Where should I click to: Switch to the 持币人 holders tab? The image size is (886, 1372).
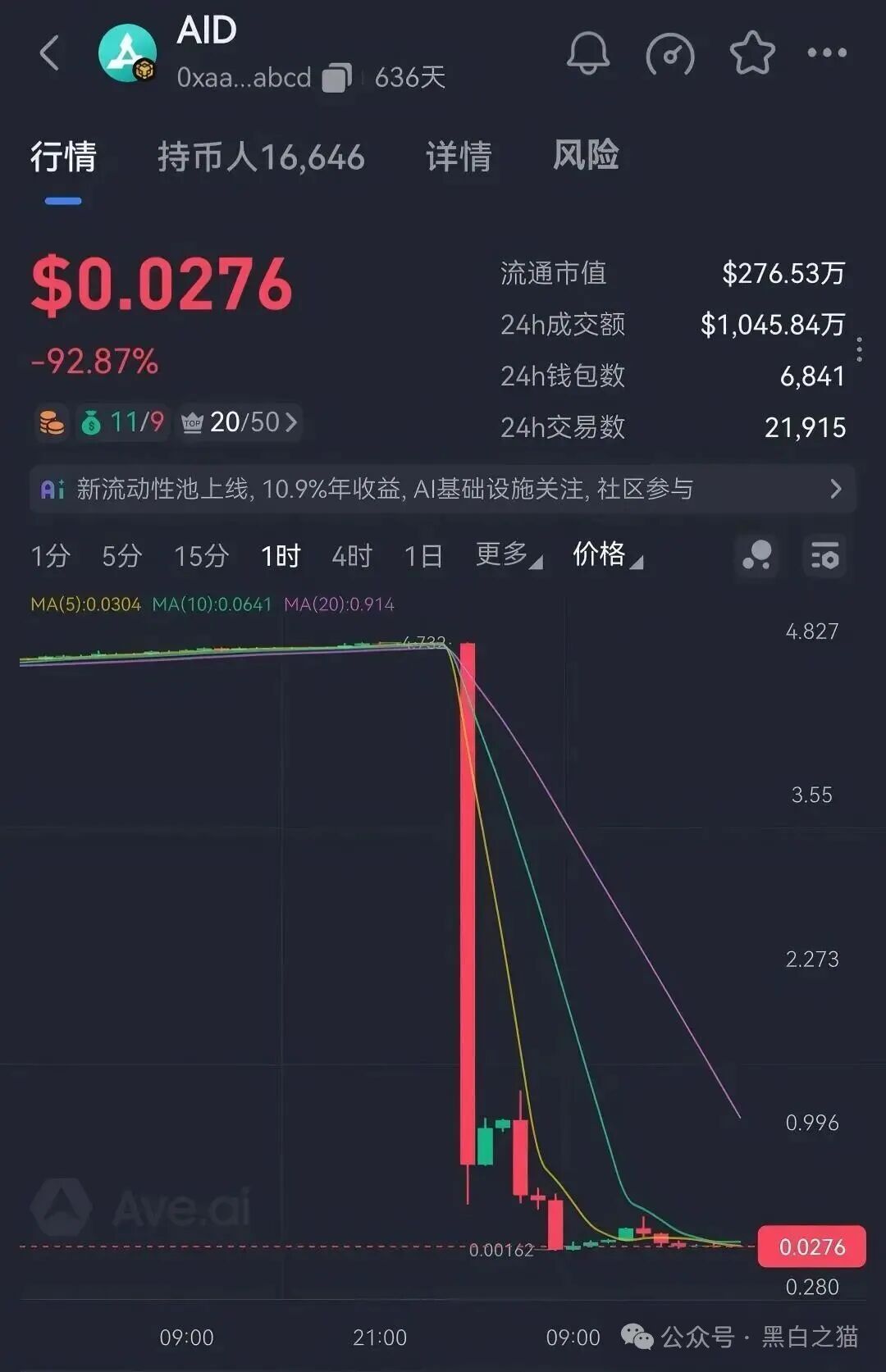tap(261, 157)
